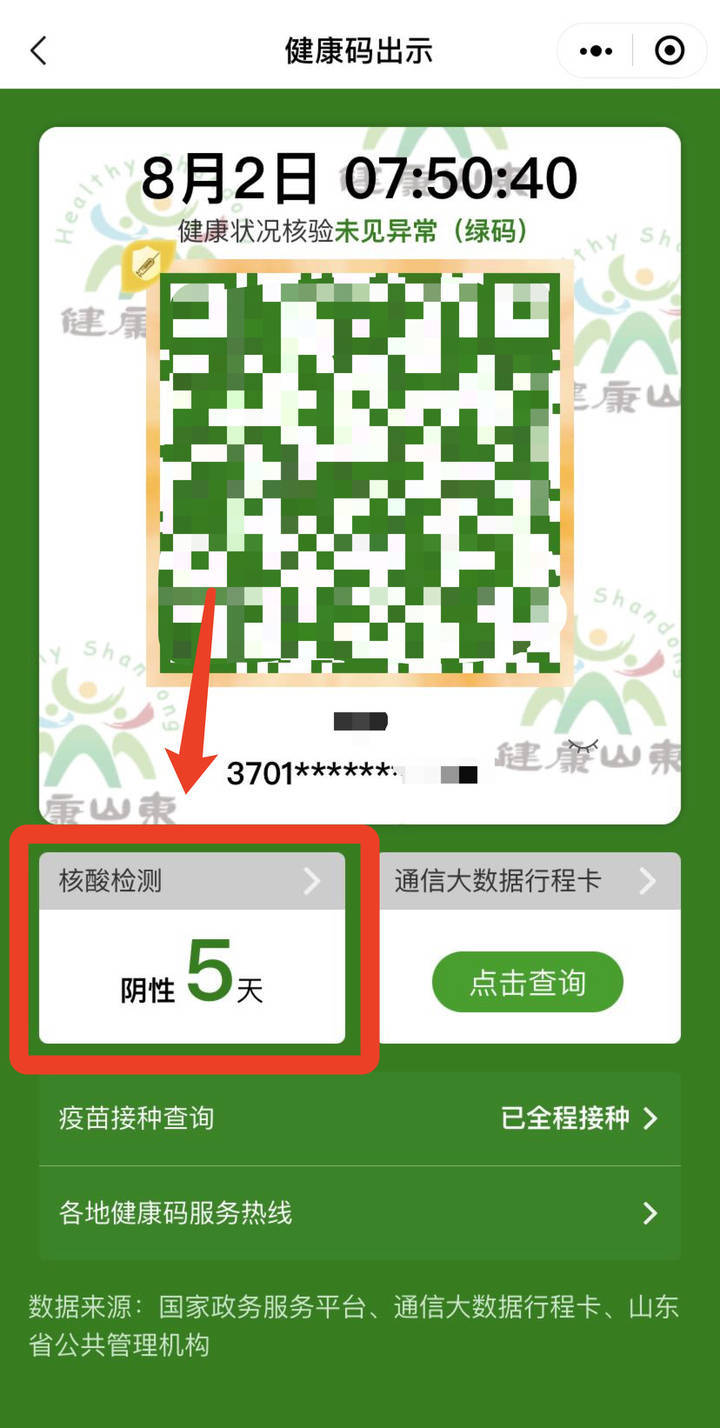
Task: Open 疫苗接种查询 row
Action: coord(360,1118)
